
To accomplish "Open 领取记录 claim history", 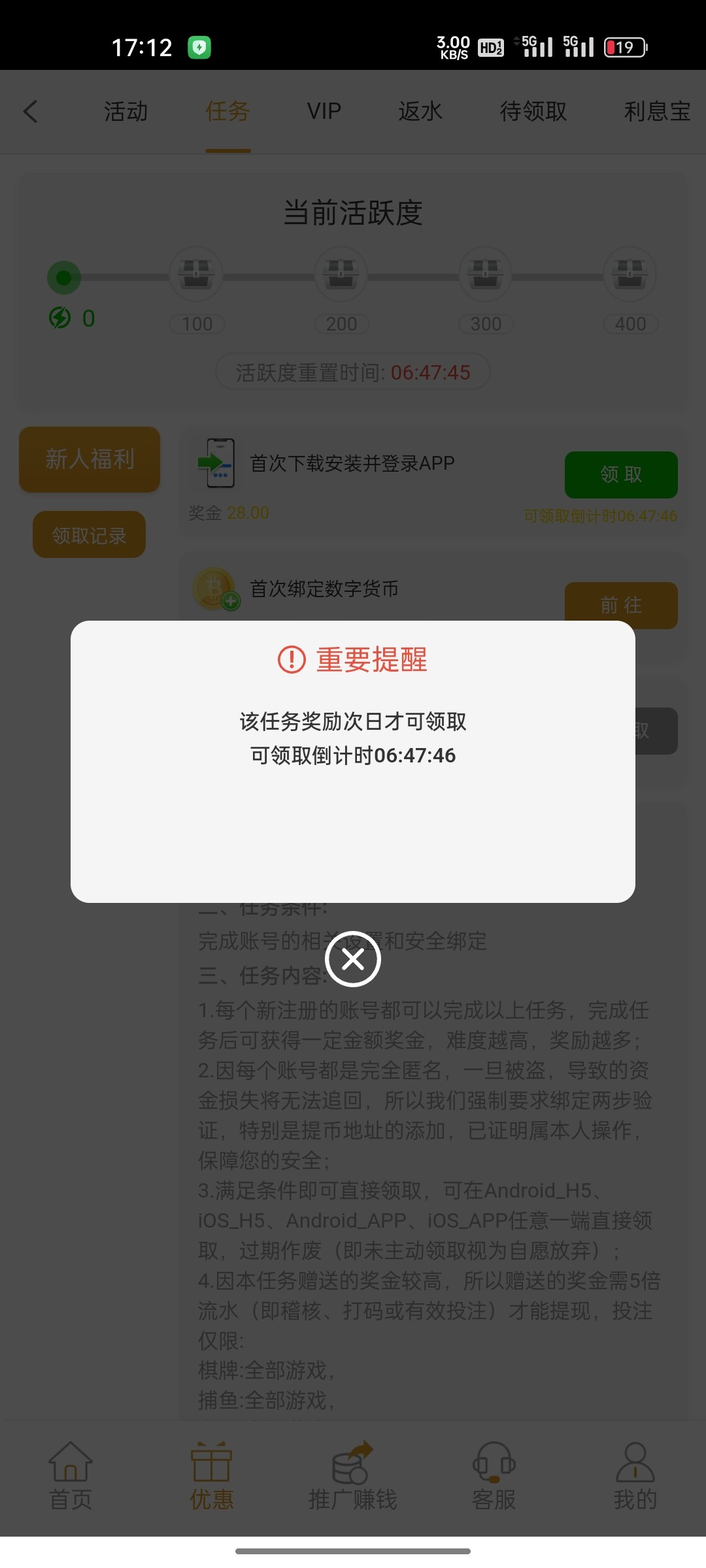I will (x=89, y=535).
